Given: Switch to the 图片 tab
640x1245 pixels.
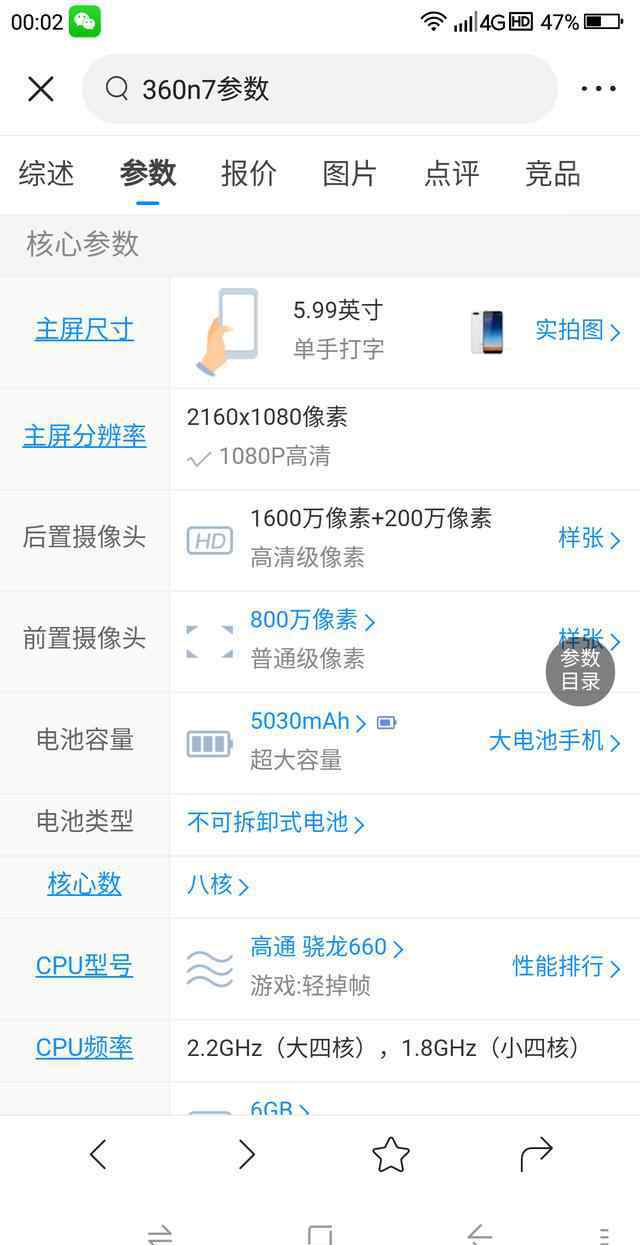Looking at the screenshot, I should point(350,173).
